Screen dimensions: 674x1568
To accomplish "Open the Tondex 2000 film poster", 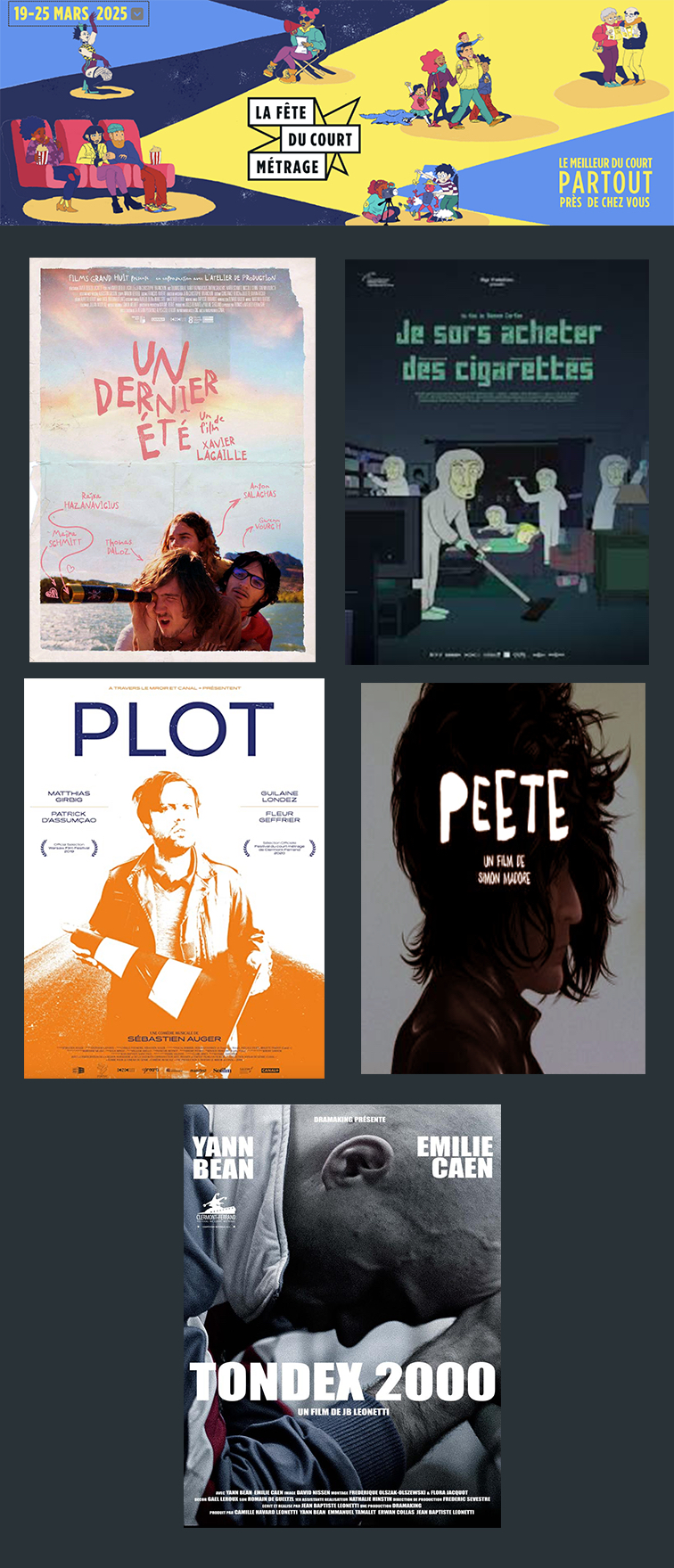I will pyautogui.click(x=342, y=1315).
